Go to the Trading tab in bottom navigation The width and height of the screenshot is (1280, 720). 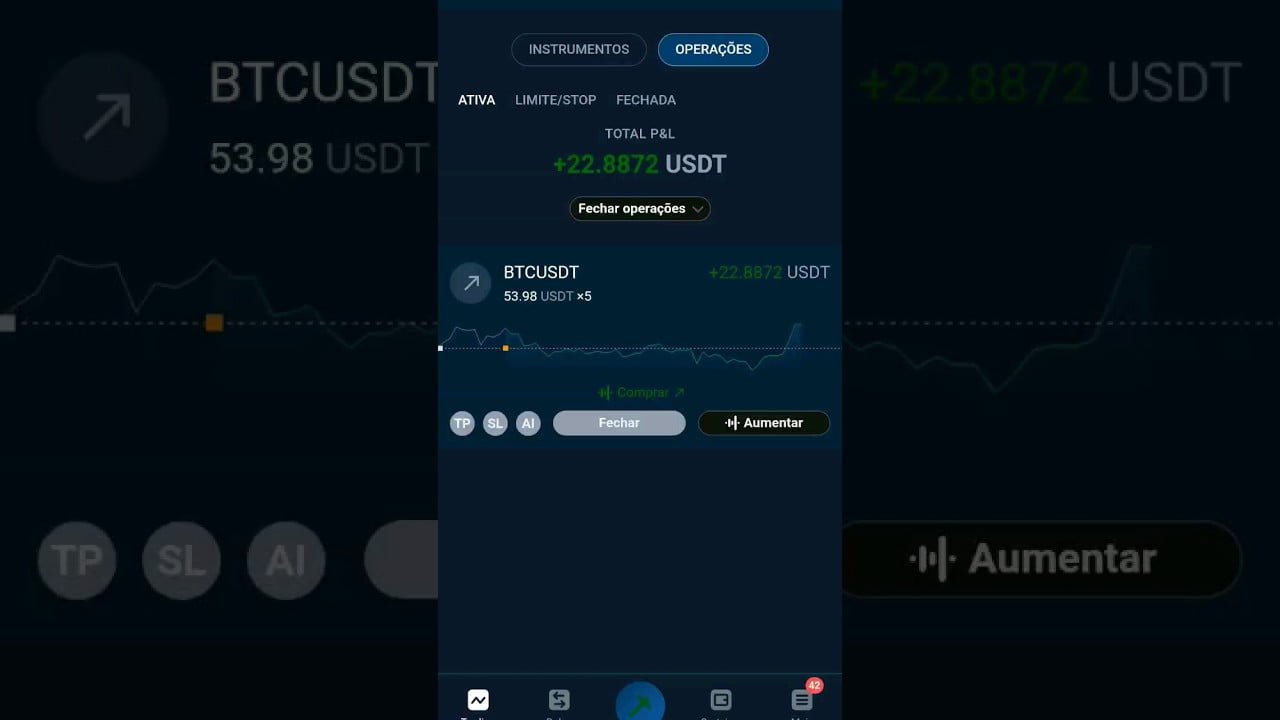click(x=478, y=701)
